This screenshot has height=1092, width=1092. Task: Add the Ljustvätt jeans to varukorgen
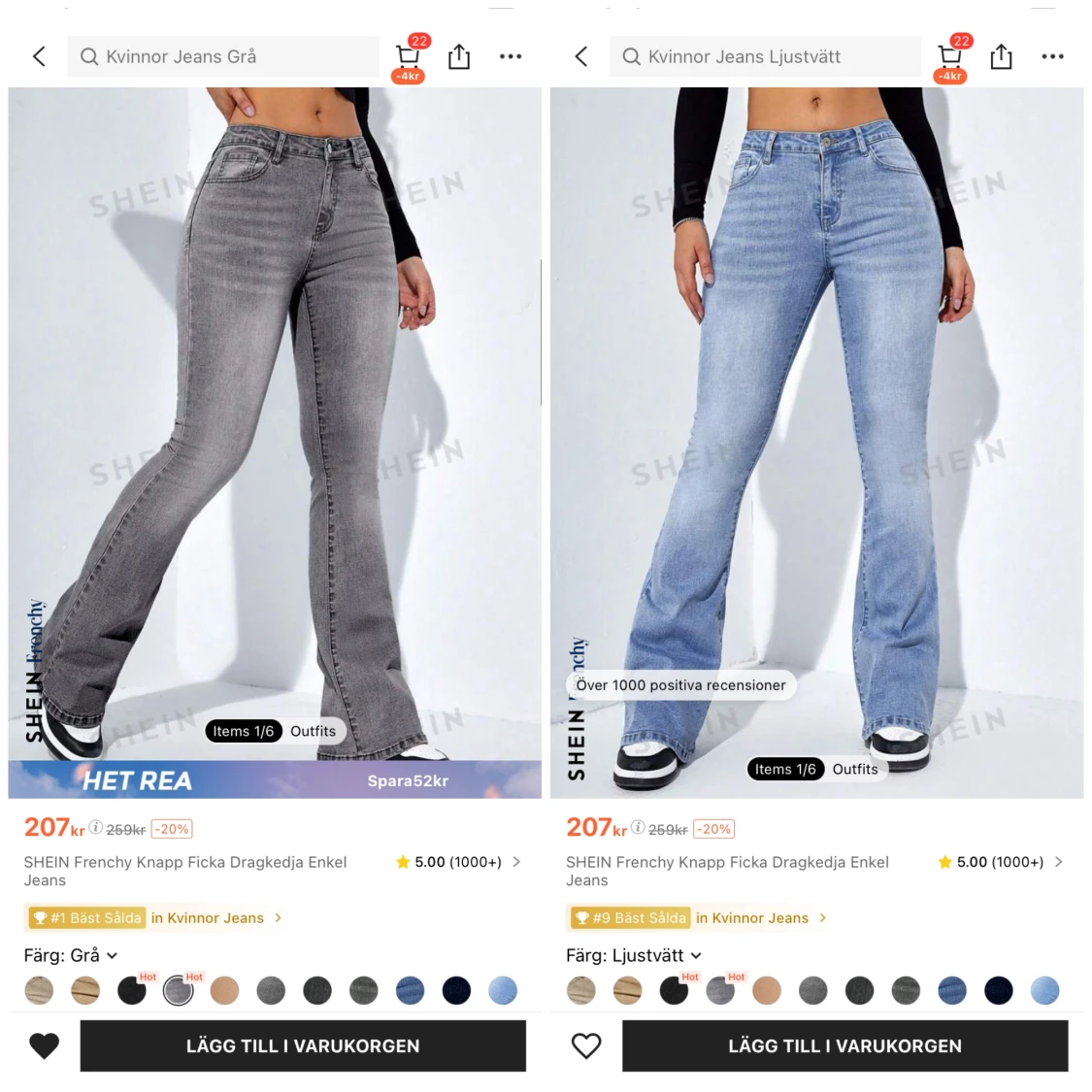click(x=844, y=1045)
